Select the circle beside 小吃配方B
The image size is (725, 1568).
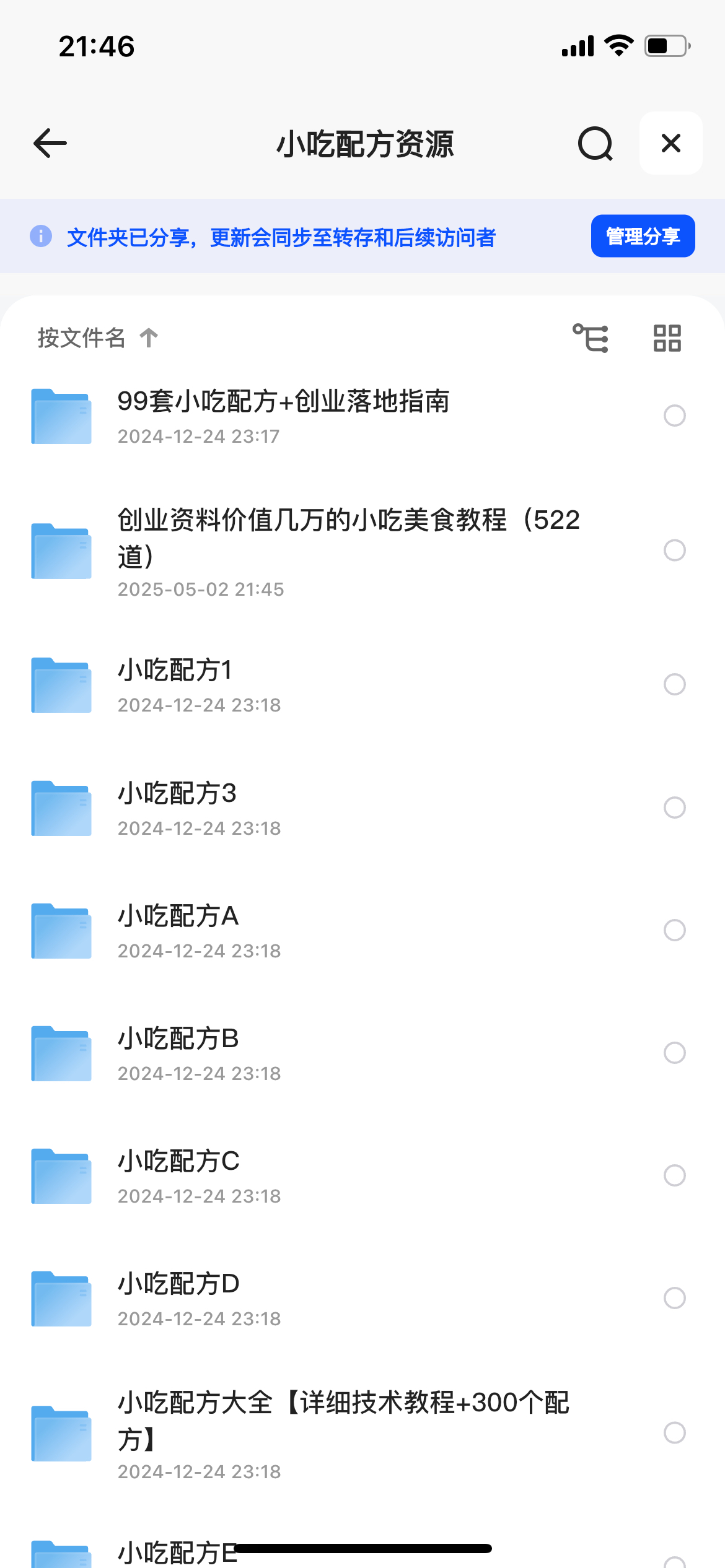[674, 1053]
